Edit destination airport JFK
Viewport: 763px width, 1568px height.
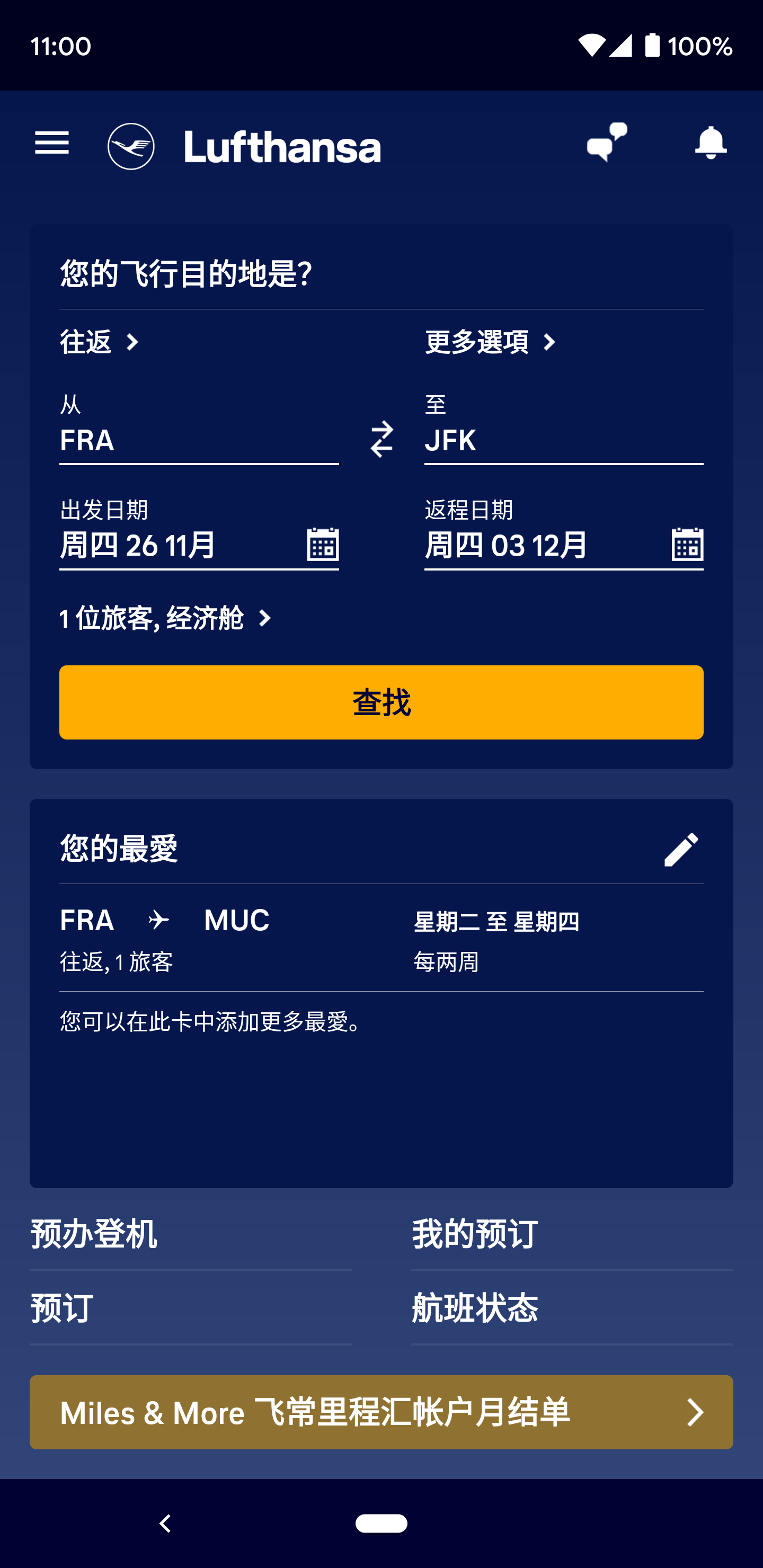pyautogui.click(x=563, y=440)
